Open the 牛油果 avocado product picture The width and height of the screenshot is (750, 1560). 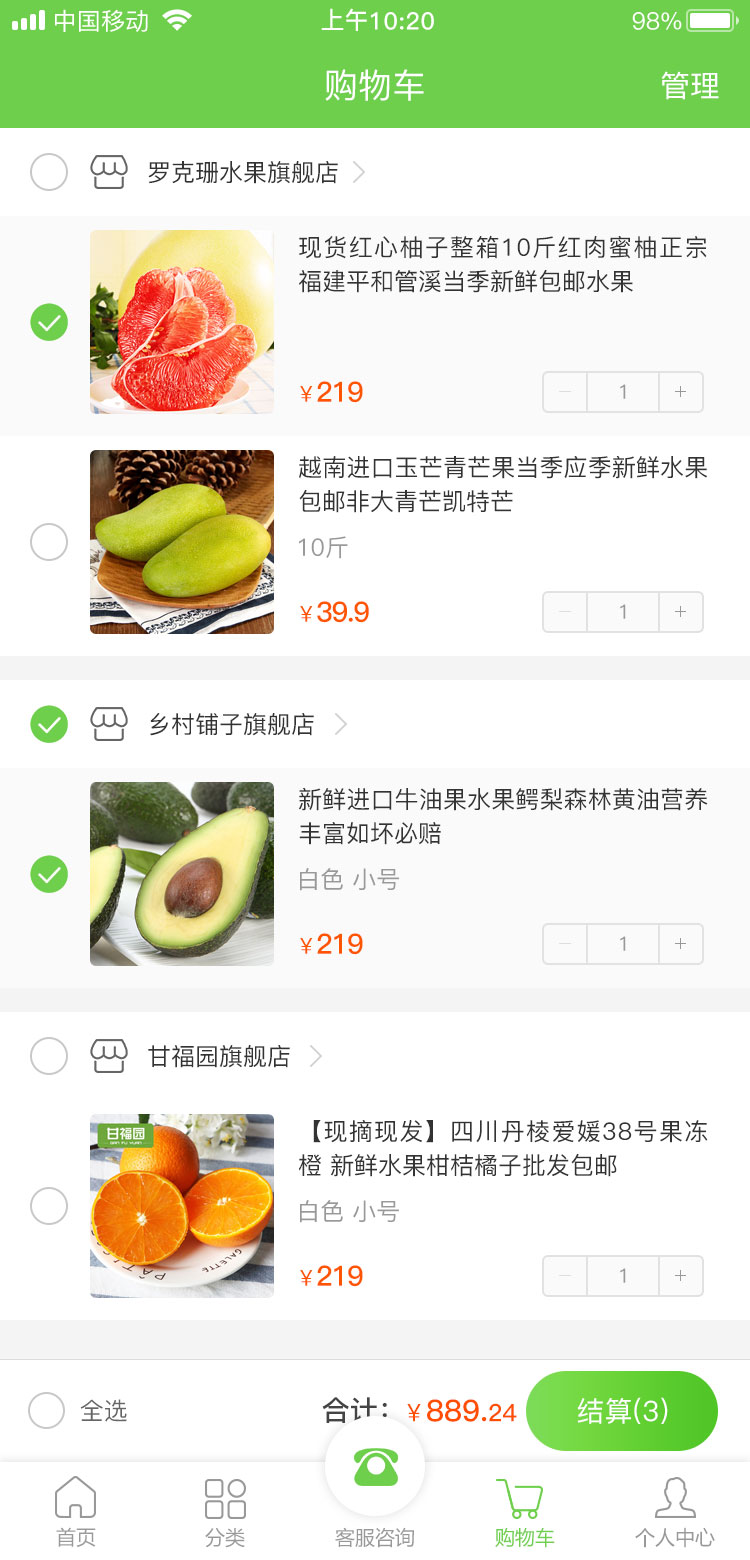pos(182,874)
